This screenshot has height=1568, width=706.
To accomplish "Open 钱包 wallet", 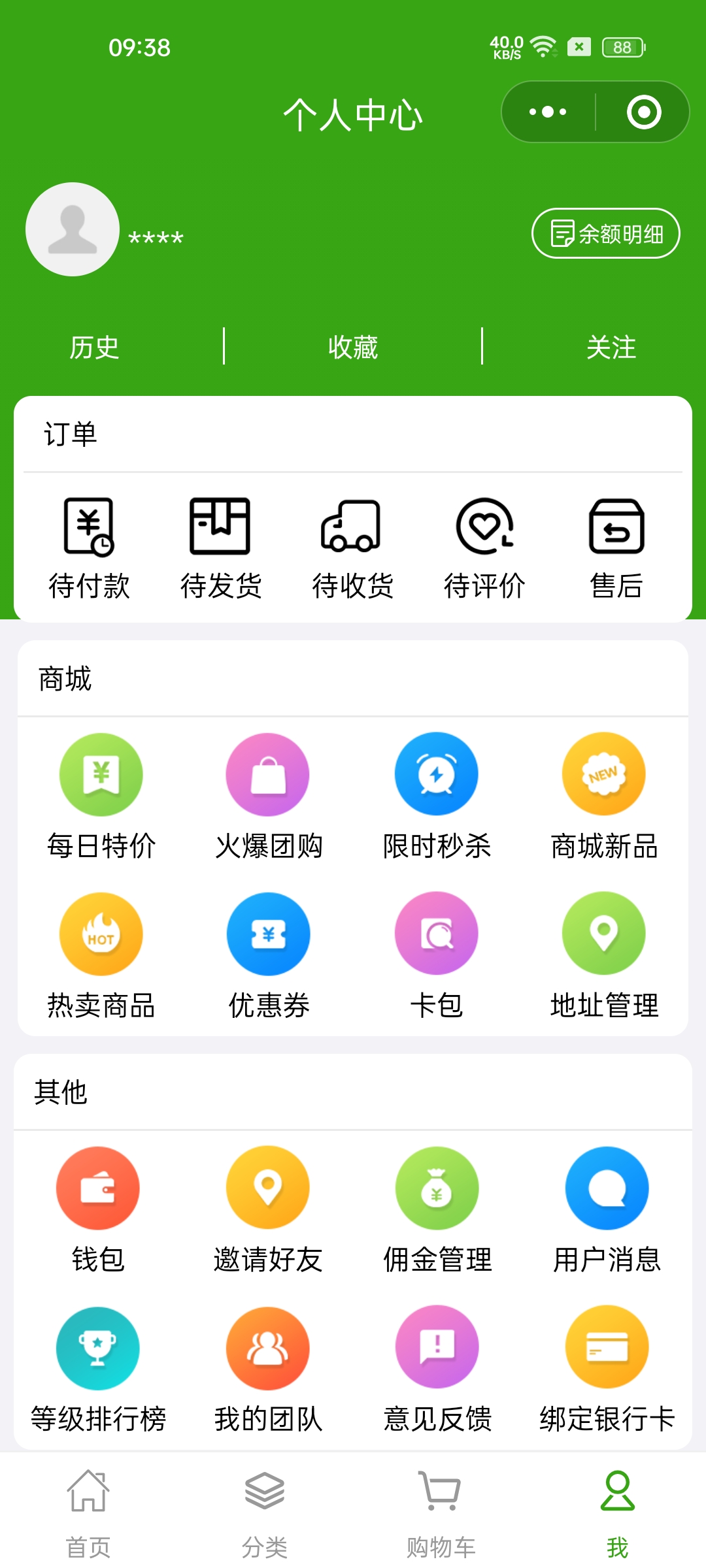I will (98, 1209).
